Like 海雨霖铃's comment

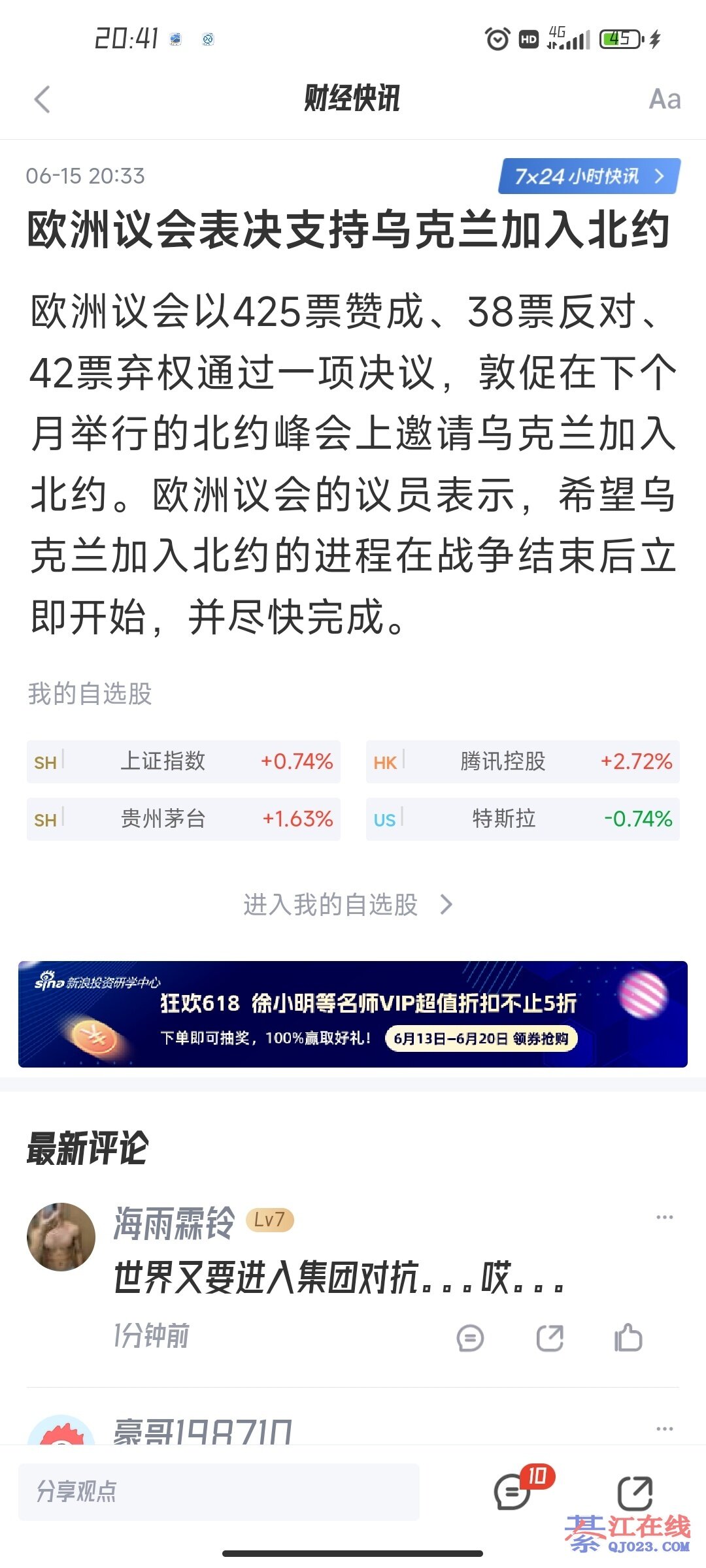[x=628, y=1337]
